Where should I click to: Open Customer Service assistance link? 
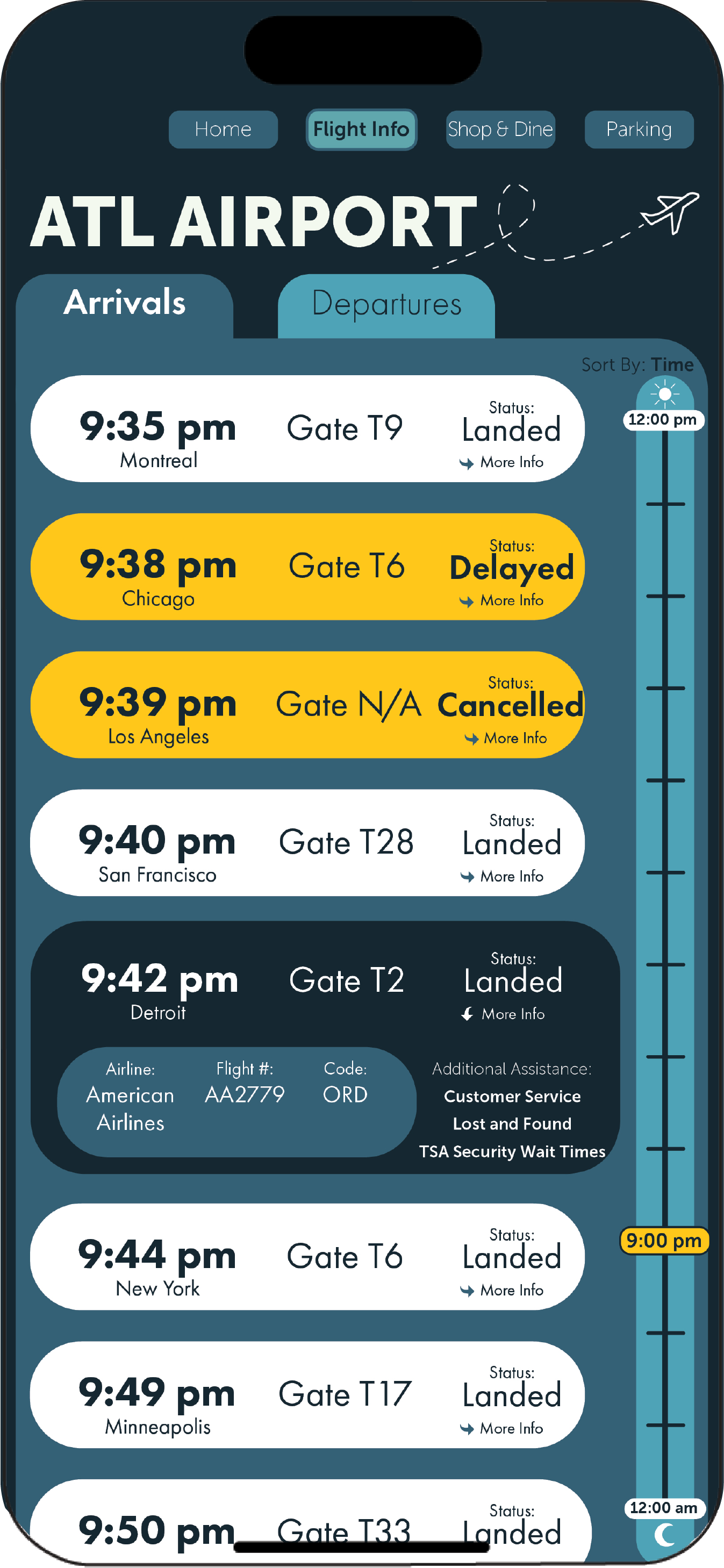(x=512, y=1096)
